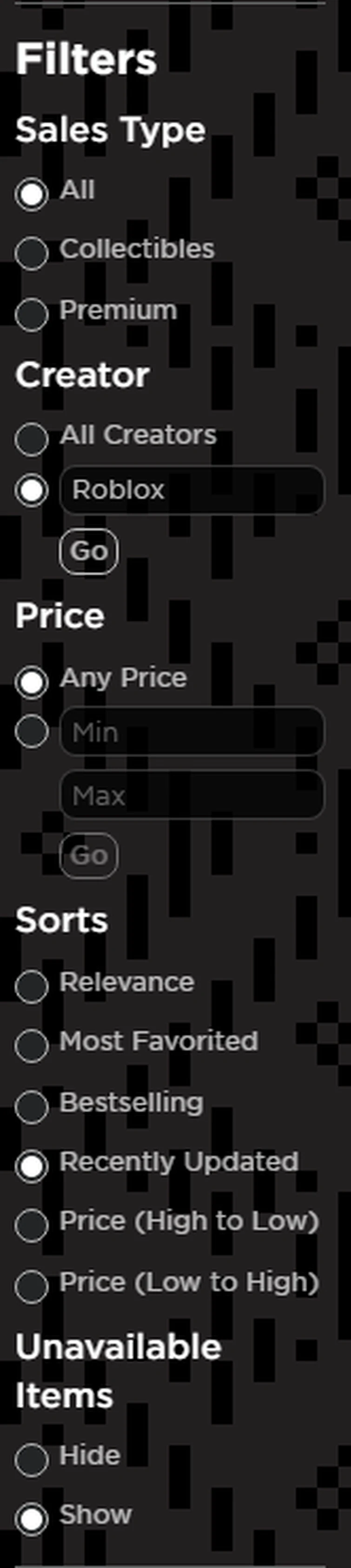Choose the Premium sales type

32,314
